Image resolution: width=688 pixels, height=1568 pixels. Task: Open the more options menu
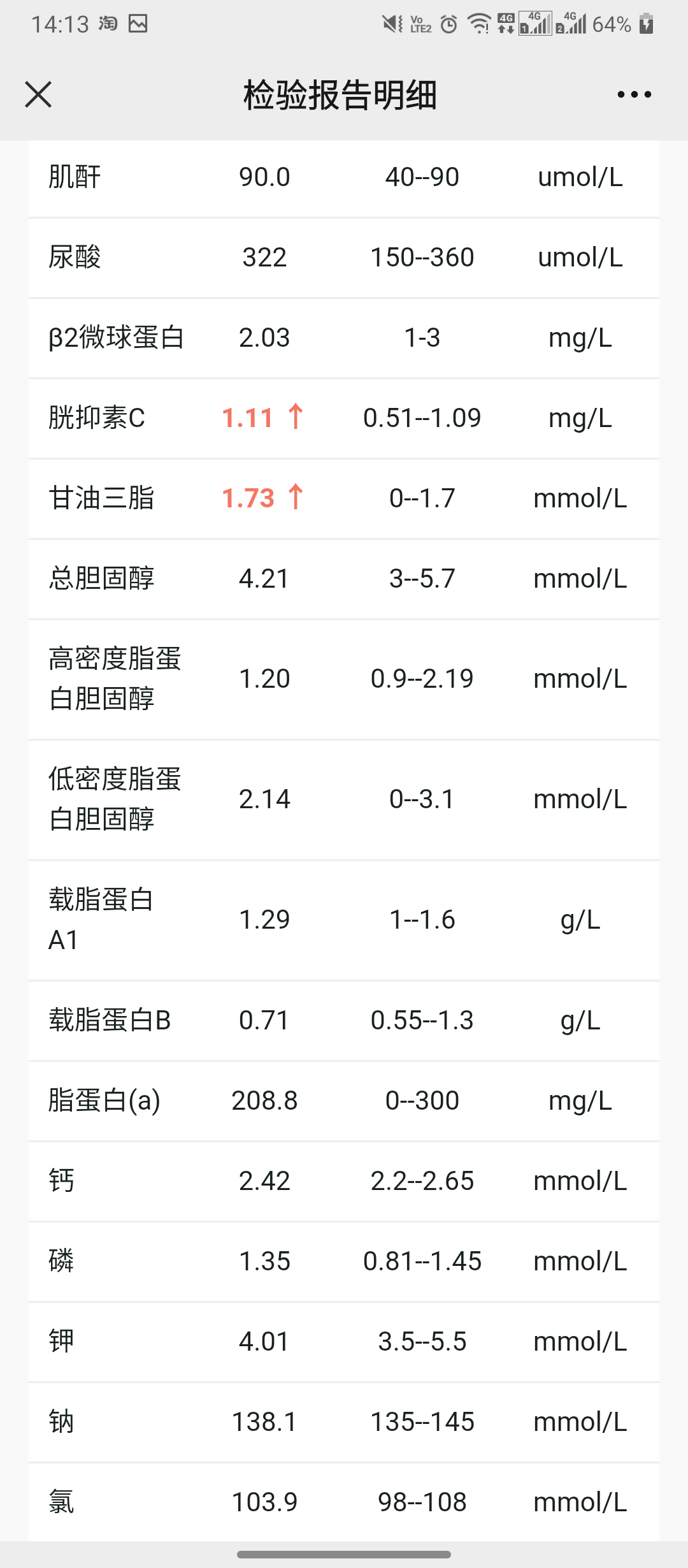point(633,94)
